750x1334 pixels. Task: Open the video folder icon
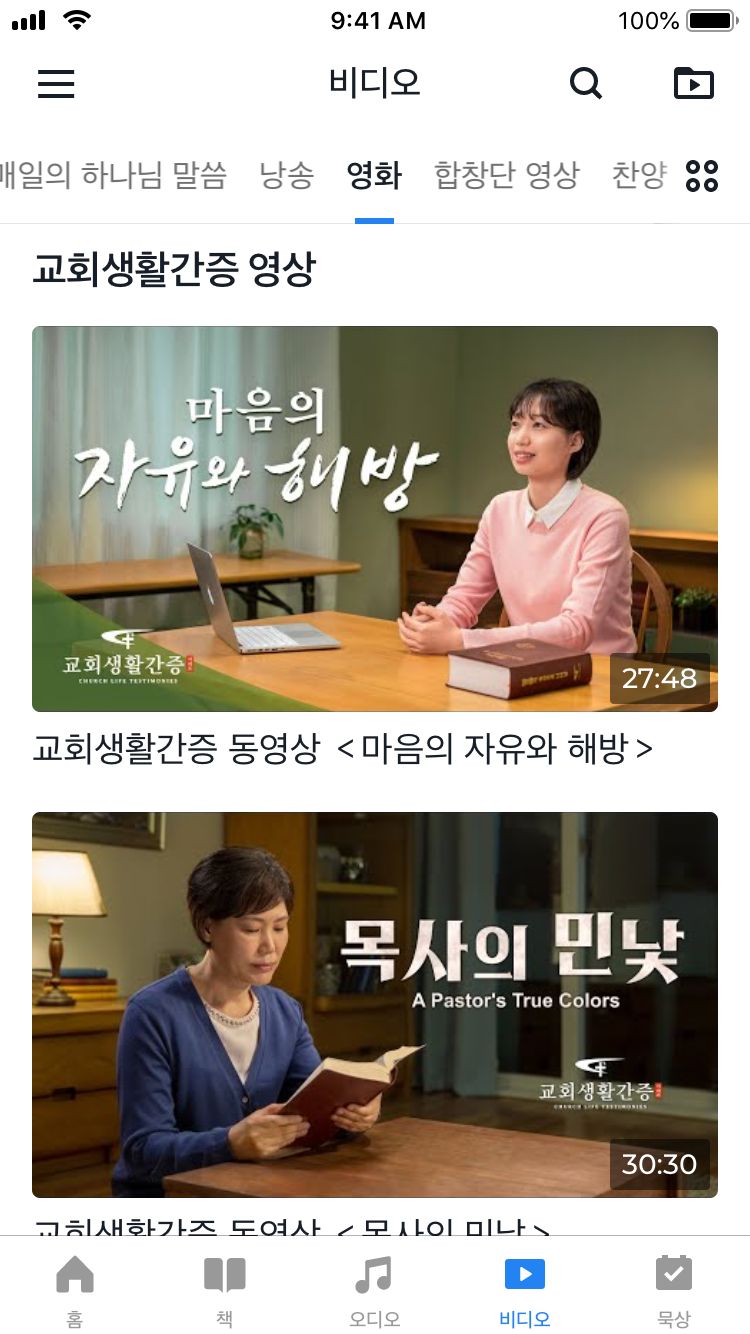[x=693, y=83]
